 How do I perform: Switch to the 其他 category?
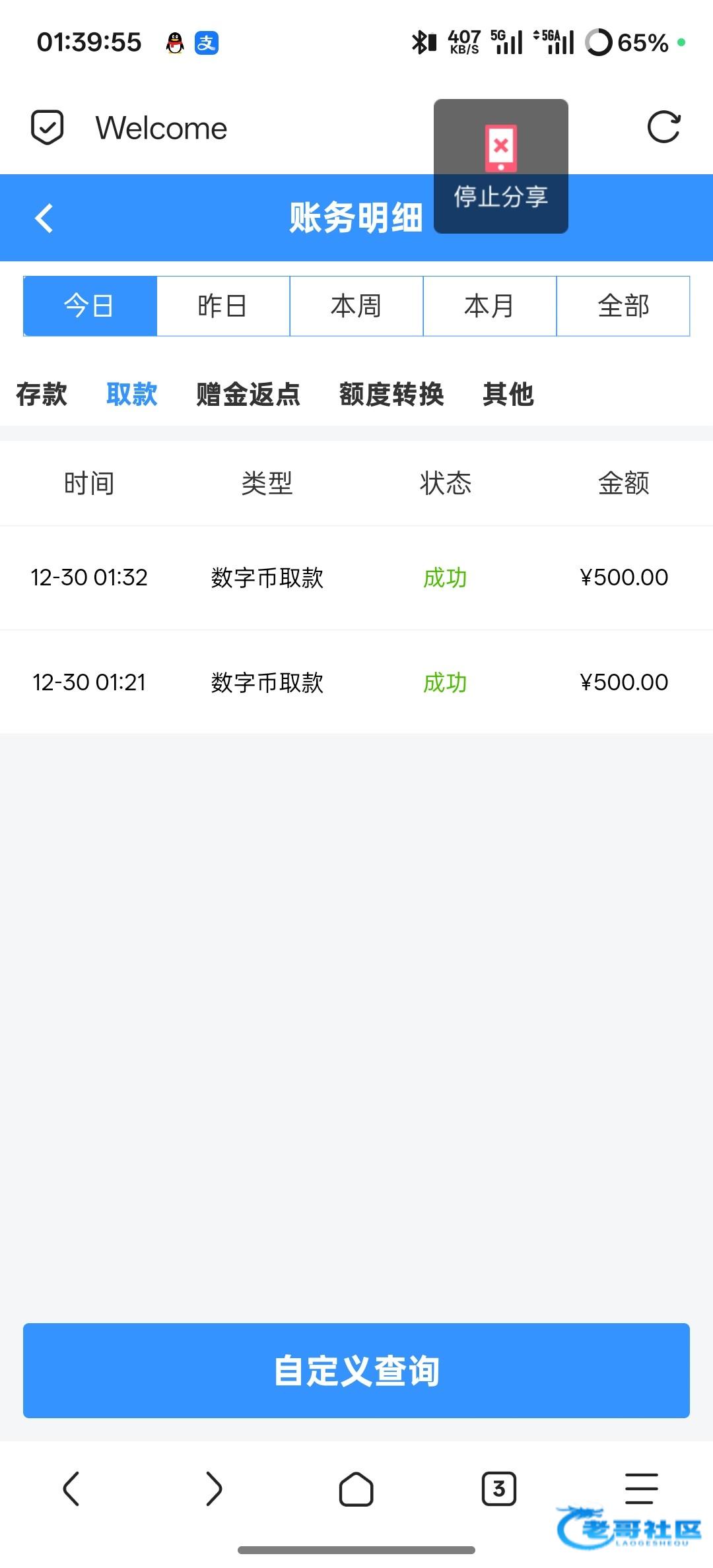click(x=508, y=394)
